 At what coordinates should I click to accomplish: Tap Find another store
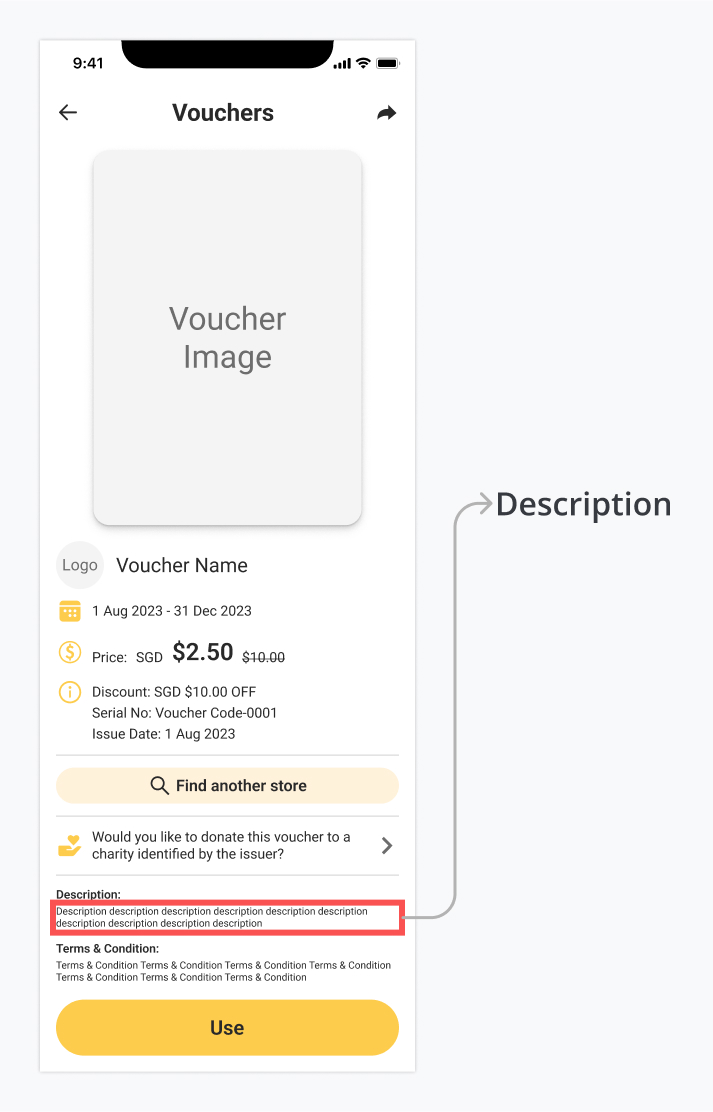click(x=227, y=786)
